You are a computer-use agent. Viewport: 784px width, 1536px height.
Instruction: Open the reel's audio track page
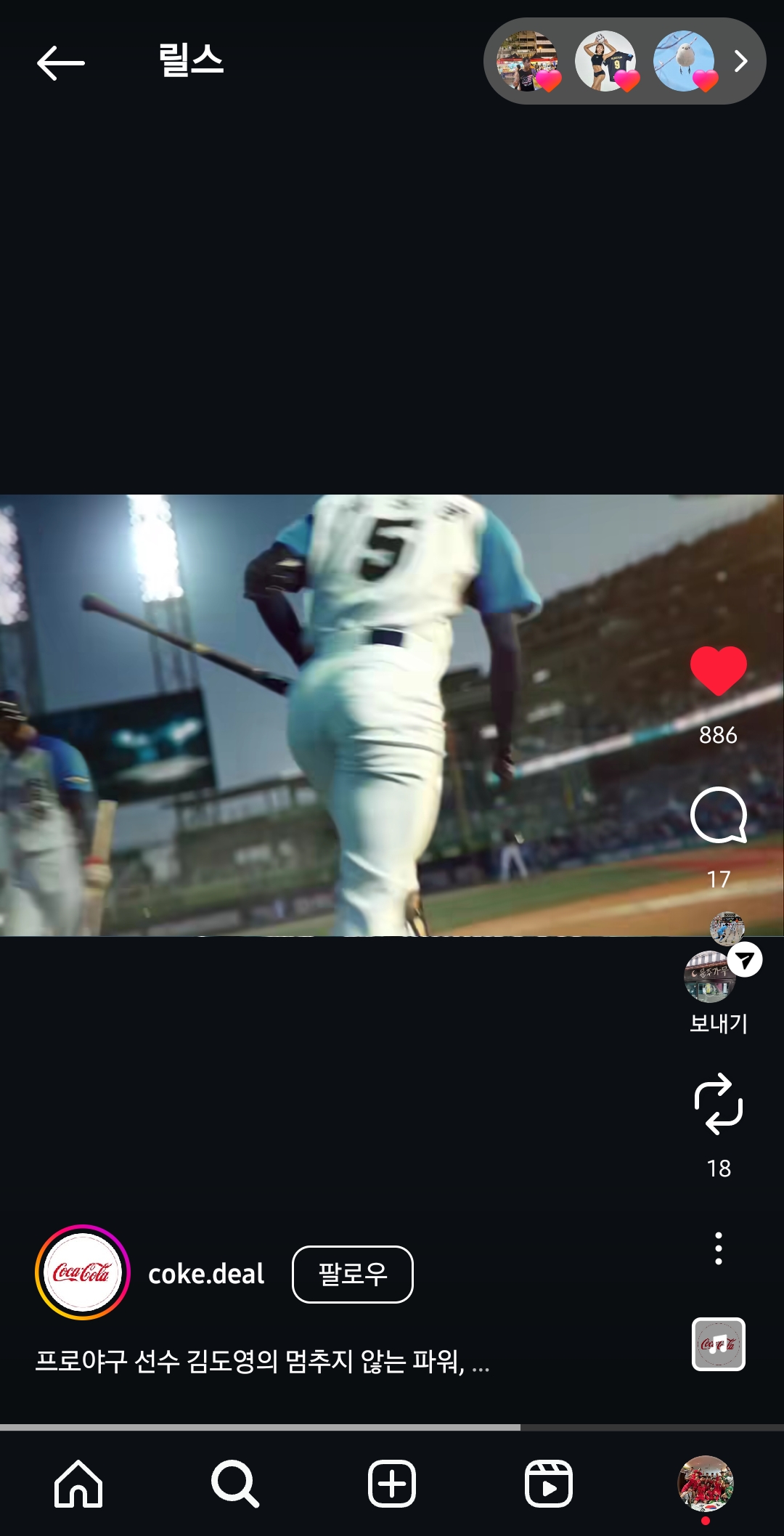(x=718, y=1344)
